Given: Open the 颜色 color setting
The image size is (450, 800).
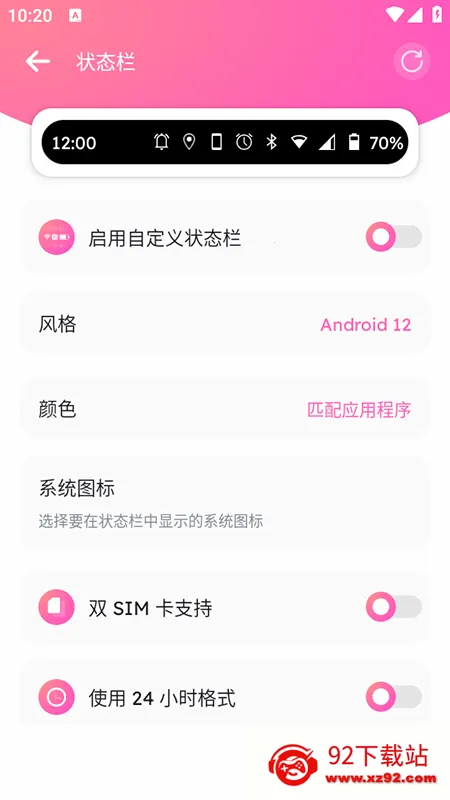Looking at the screenshot, I should click(x=225, y=410).
